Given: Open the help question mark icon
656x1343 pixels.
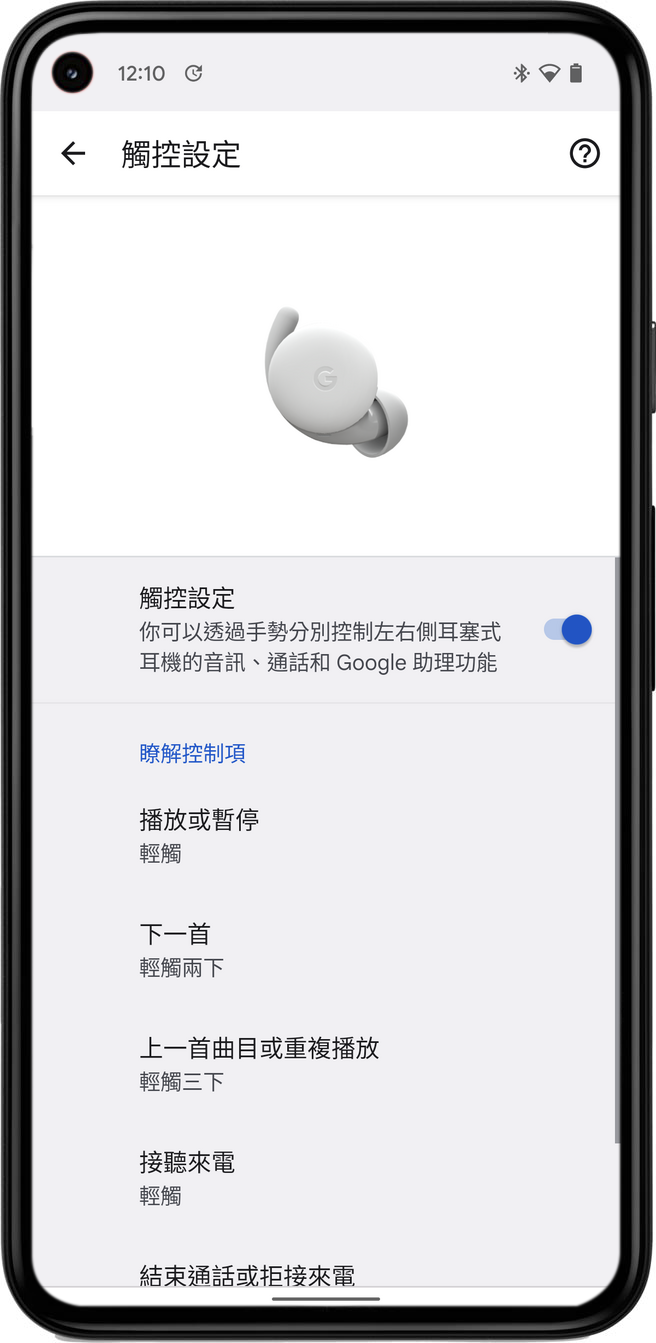Looking at the screenshot, I should pos(584,154).
